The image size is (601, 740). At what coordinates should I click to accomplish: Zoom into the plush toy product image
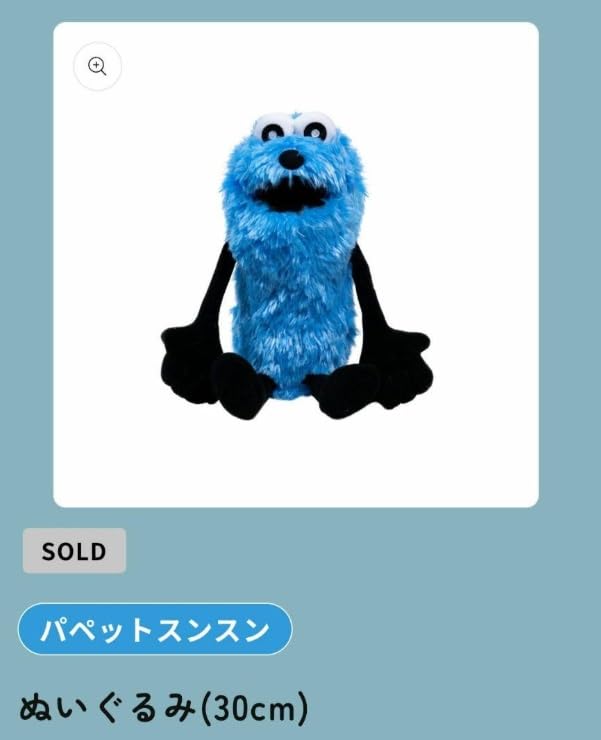click(97, 66)
